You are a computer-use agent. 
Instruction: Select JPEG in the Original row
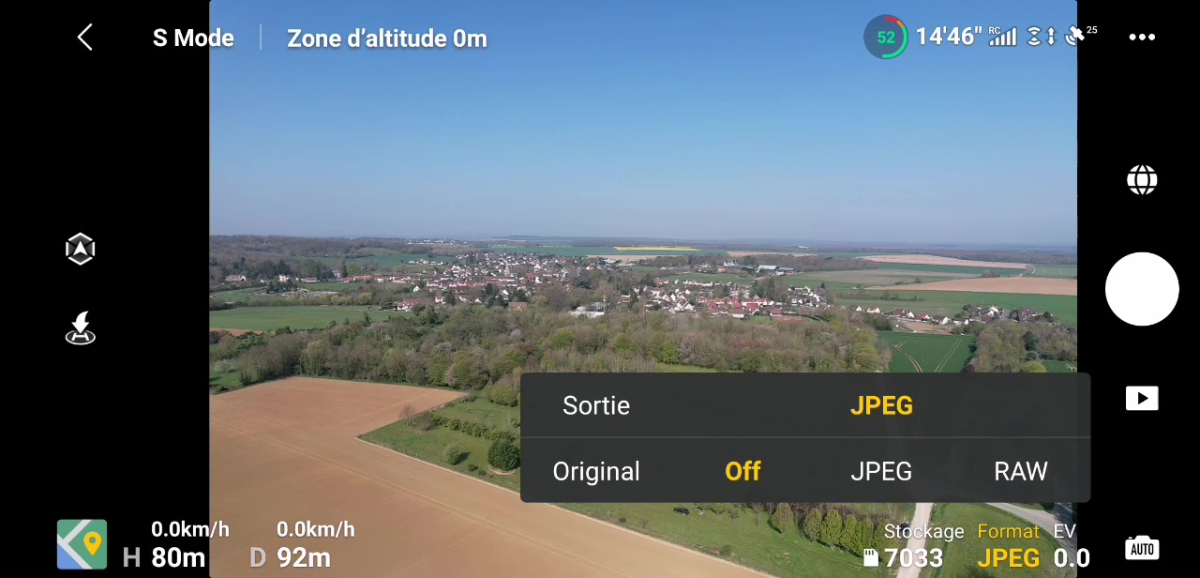pos(881,471)
